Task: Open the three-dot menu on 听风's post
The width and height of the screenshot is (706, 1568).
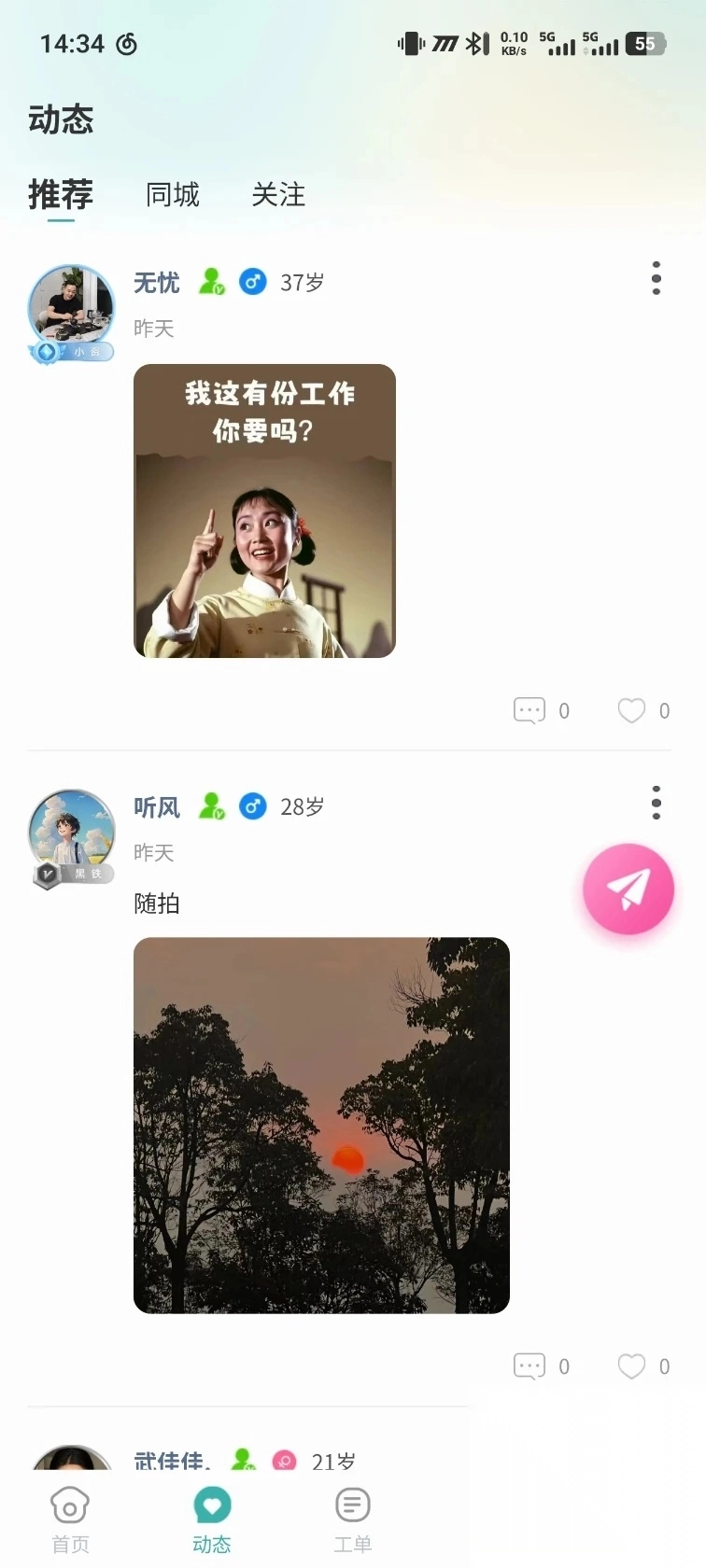Action: pyautogui.click(x=657, y=804)
